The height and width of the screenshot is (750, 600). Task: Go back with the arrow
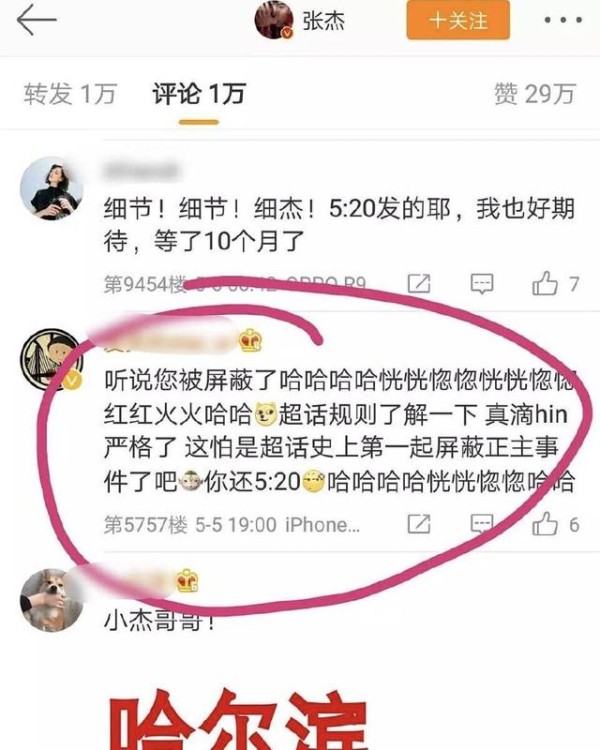37,20
